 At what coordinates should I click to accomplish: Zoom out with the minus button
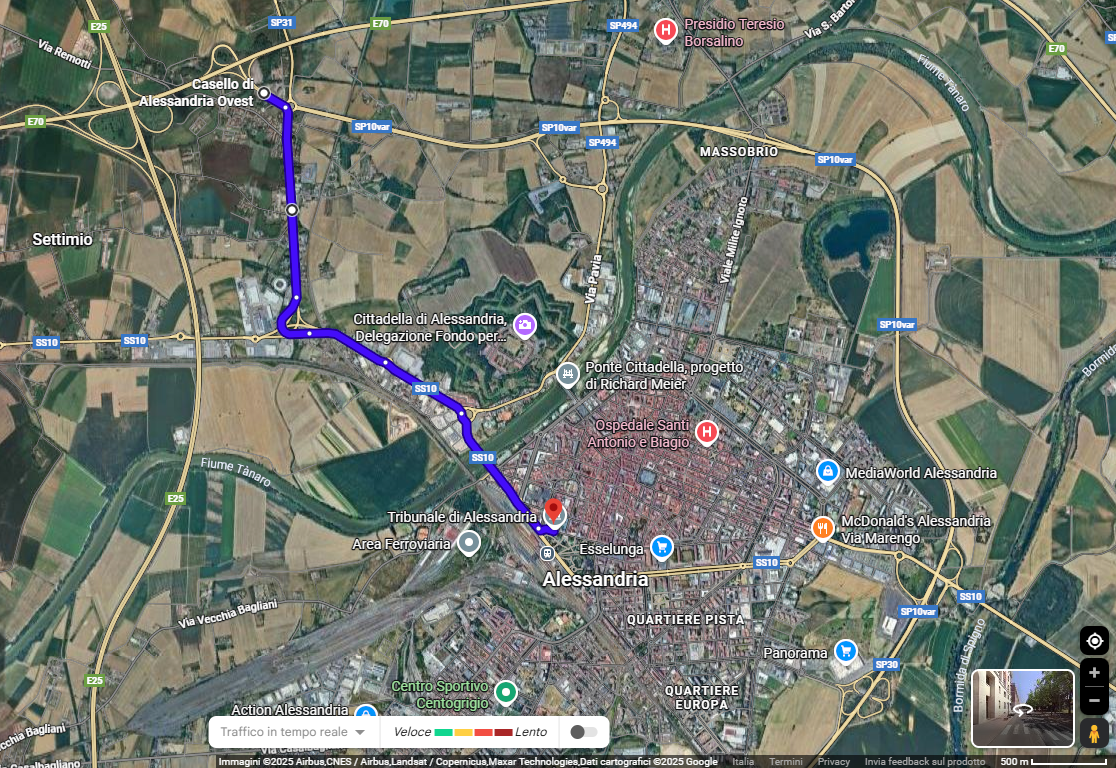click(x=1094, y=699)
